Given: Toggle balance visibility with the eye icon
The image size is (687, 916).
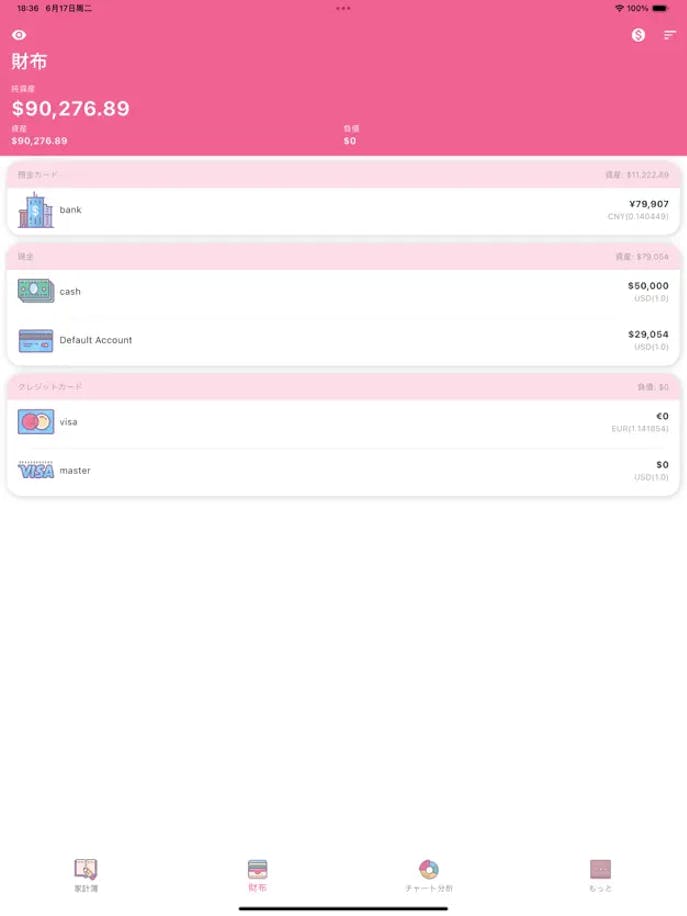Looking at the screenshot, I should [19, 35].
